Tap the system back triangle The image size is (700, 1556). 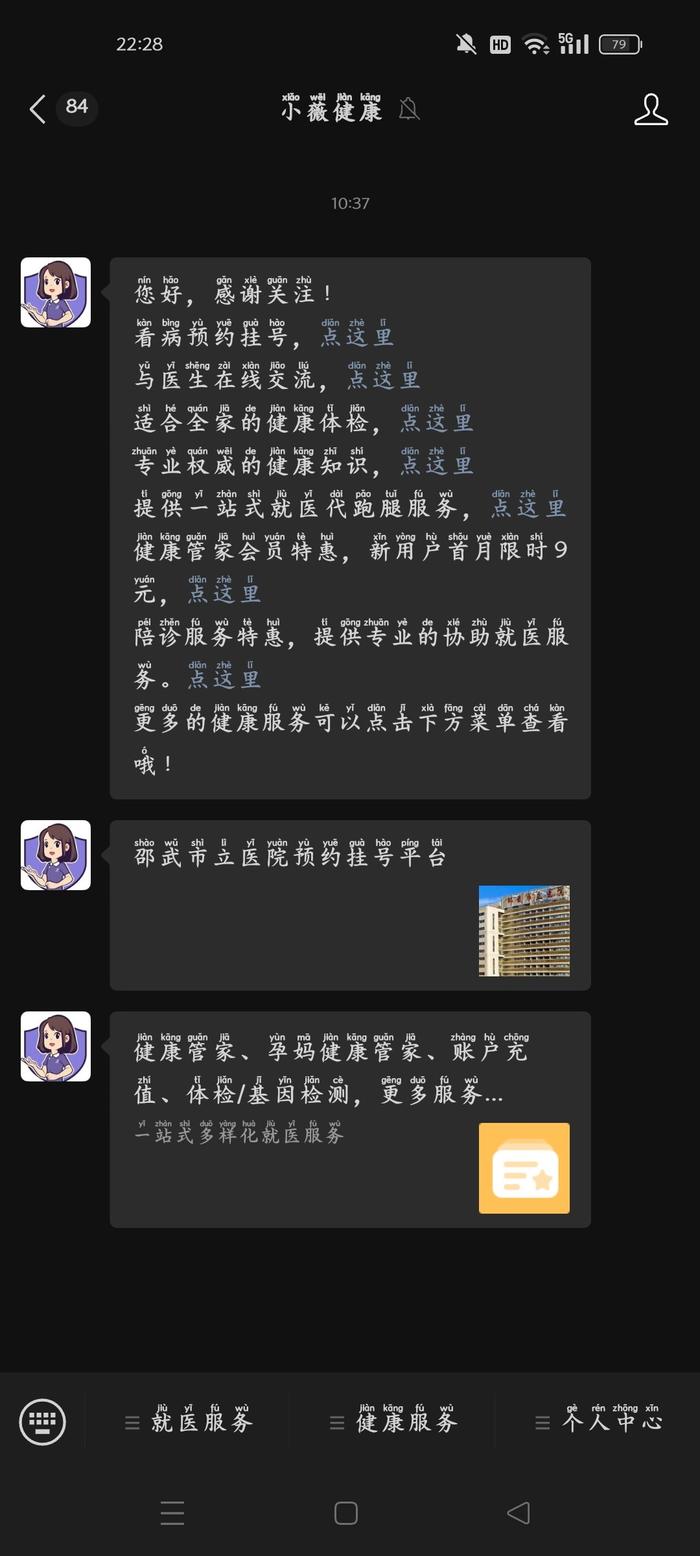pyautogui.click(x=518, y=1513)
